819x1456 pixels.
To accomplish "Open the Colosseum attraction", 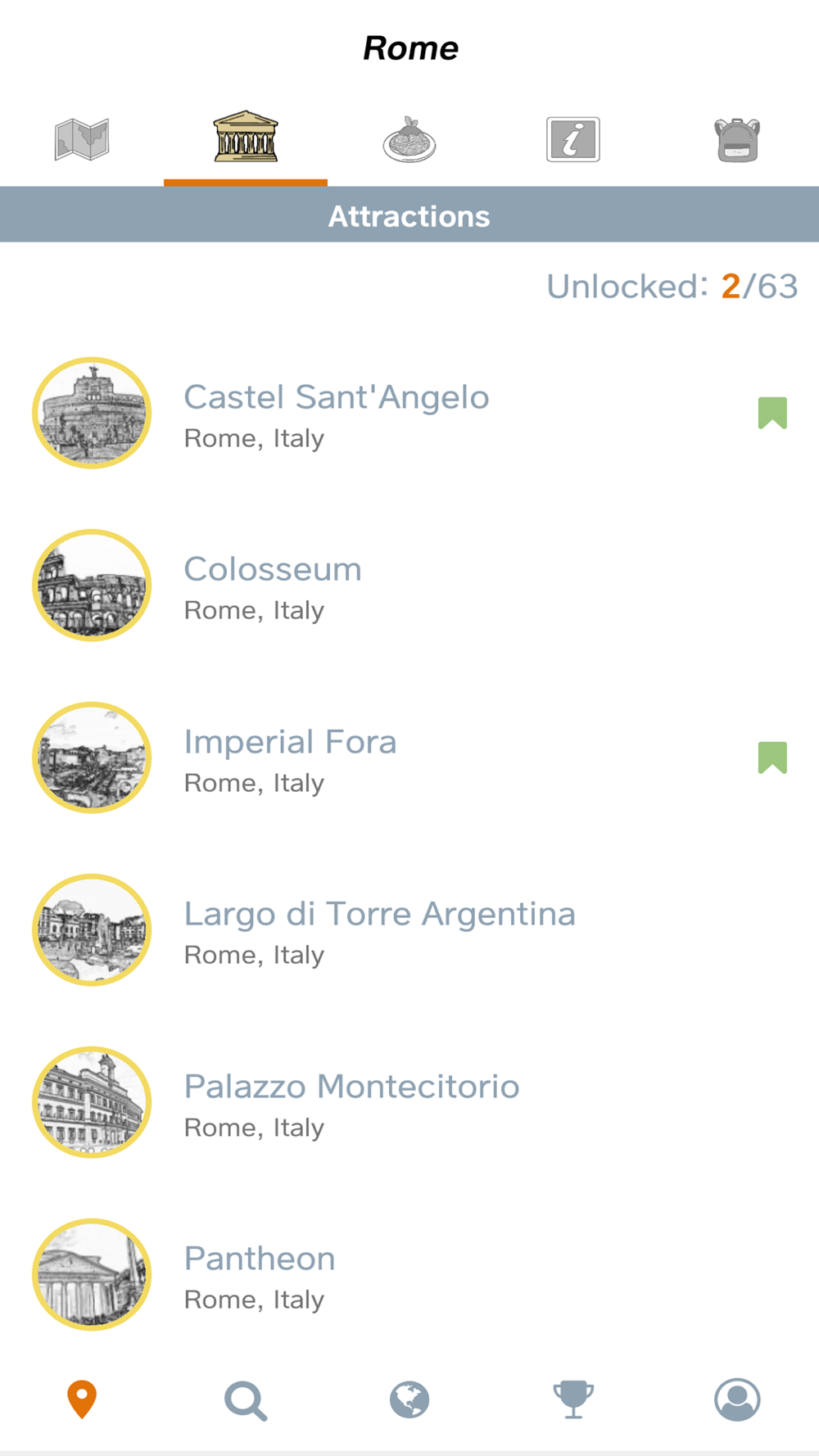I will click(273, 586).
